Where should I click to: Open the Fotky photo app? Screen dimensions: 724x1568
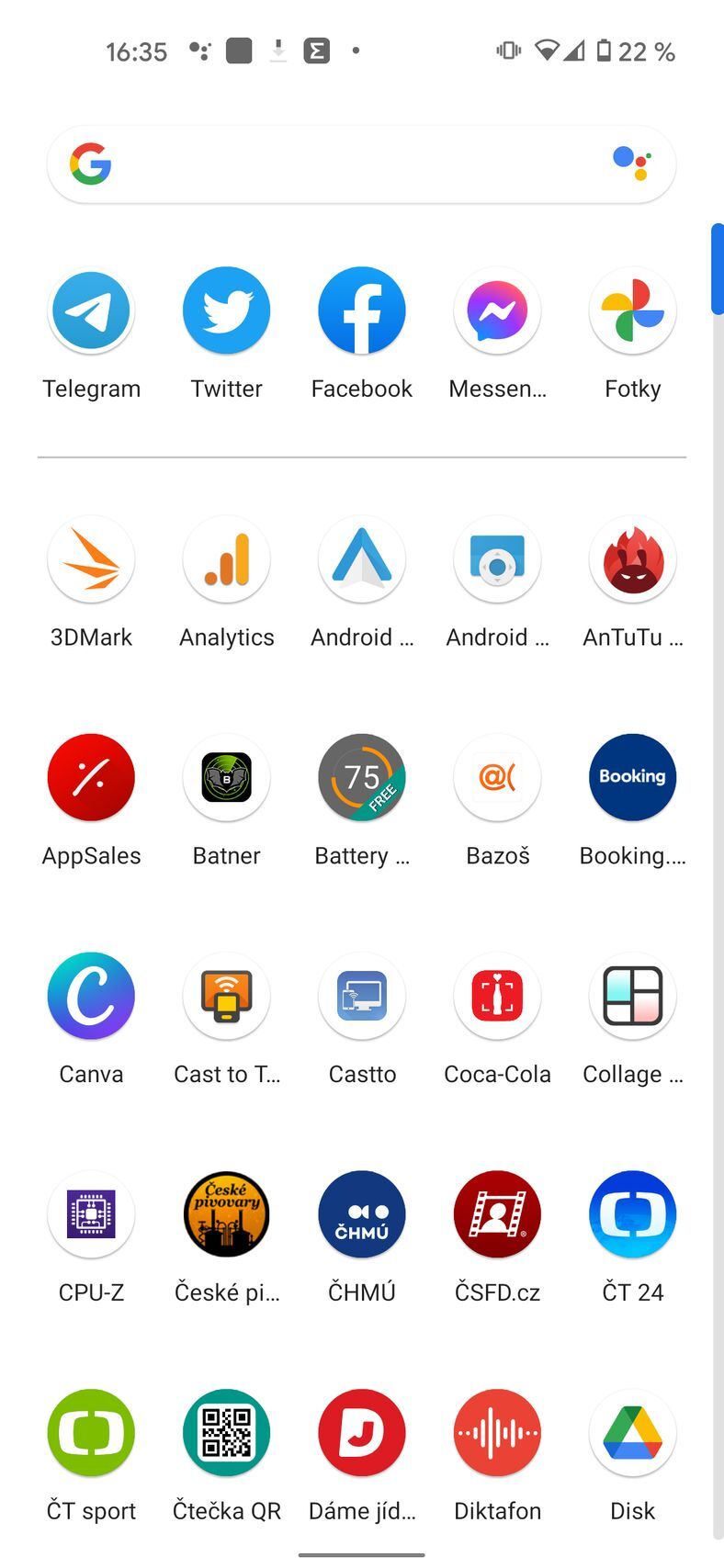click(x=632, y=310)
